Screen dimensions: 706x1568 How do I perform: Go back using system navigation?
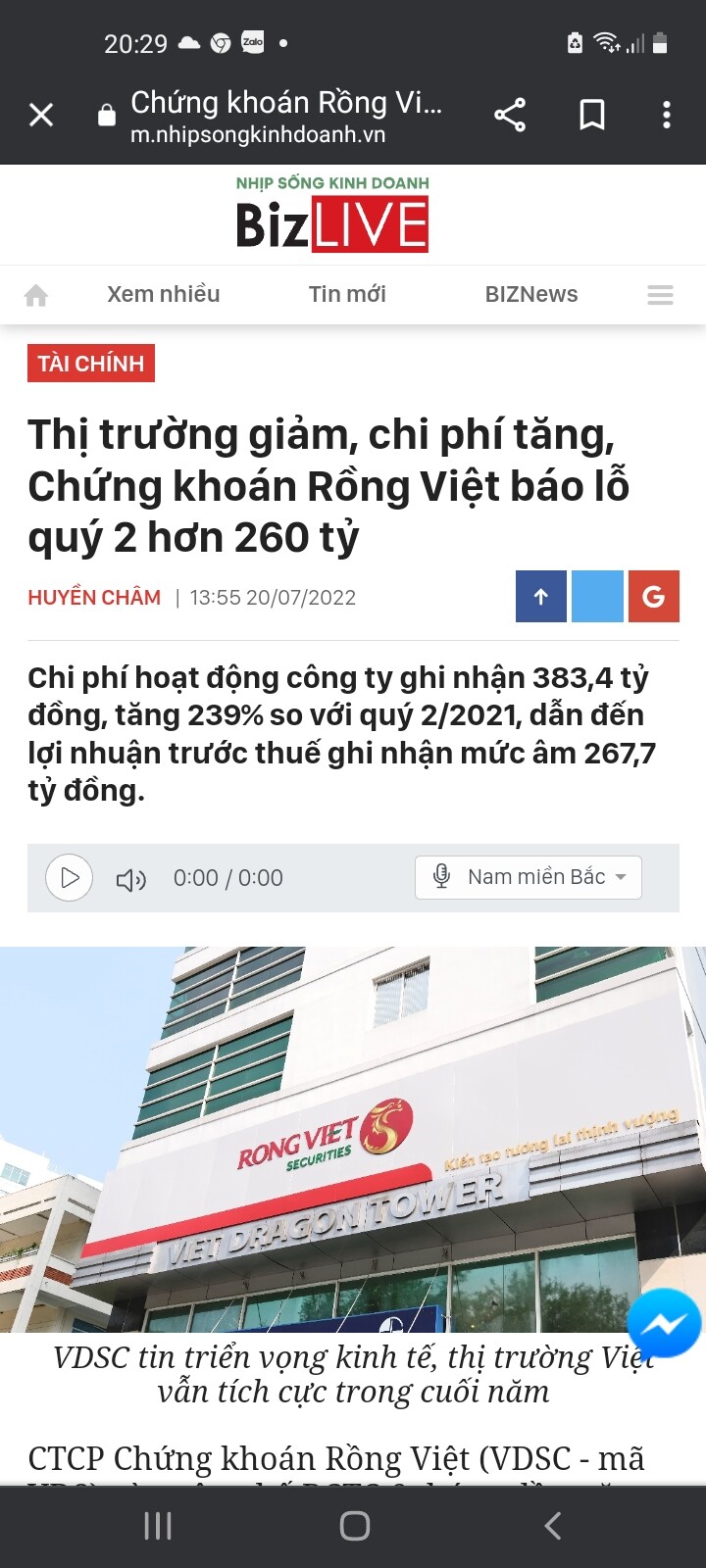[552, 1525]
